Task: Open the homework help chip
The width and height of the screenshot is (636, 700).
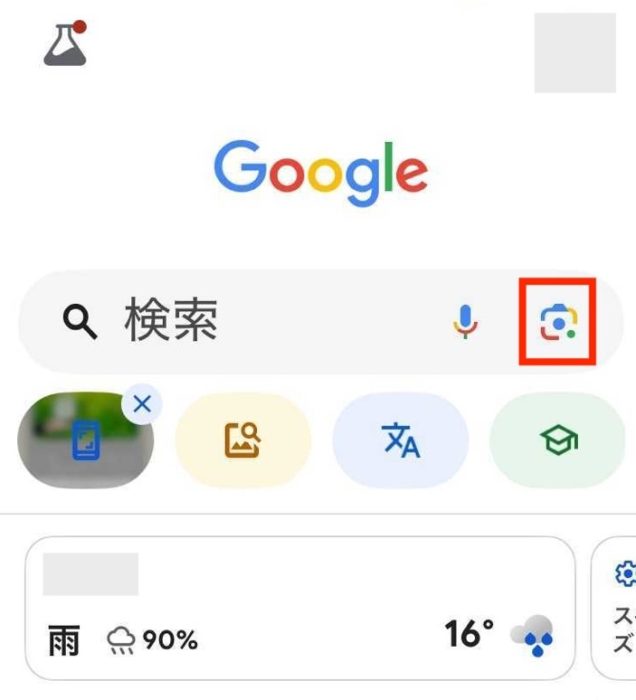Action: (560, 440)
